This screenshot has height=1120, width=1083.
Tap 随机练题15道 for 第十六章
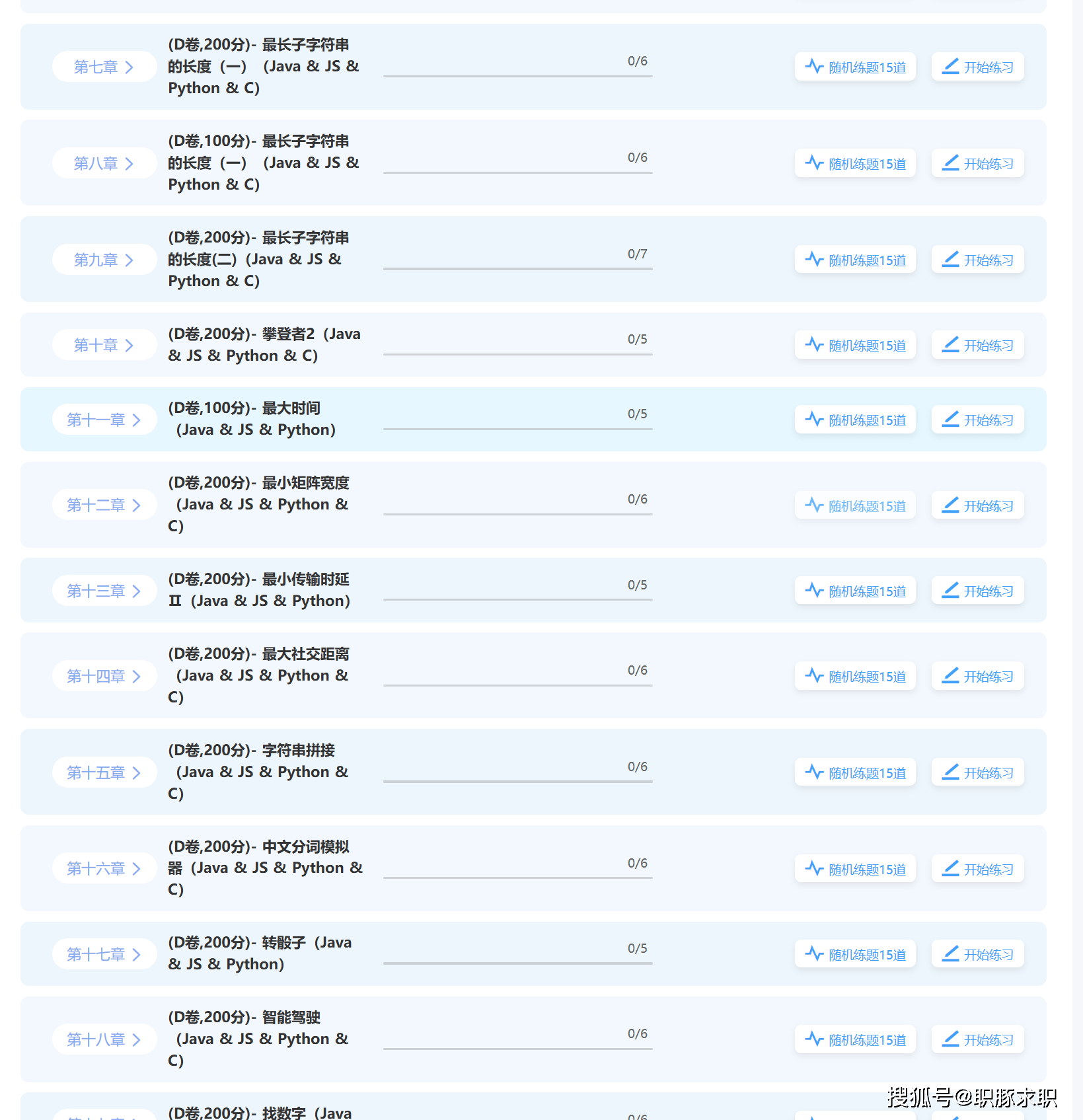[855, 869]
